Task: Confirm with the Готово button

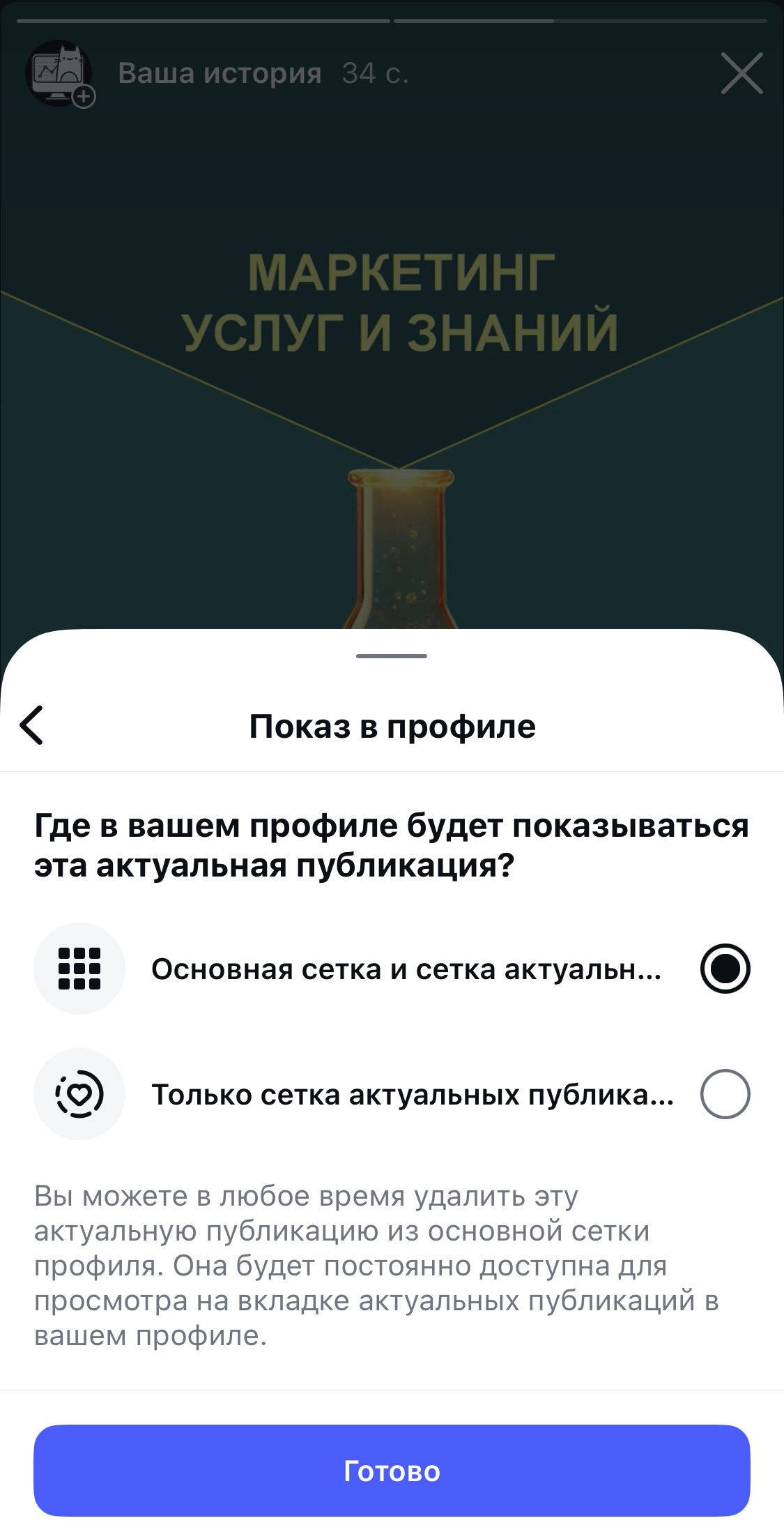Action: [x=392, y=1471]
